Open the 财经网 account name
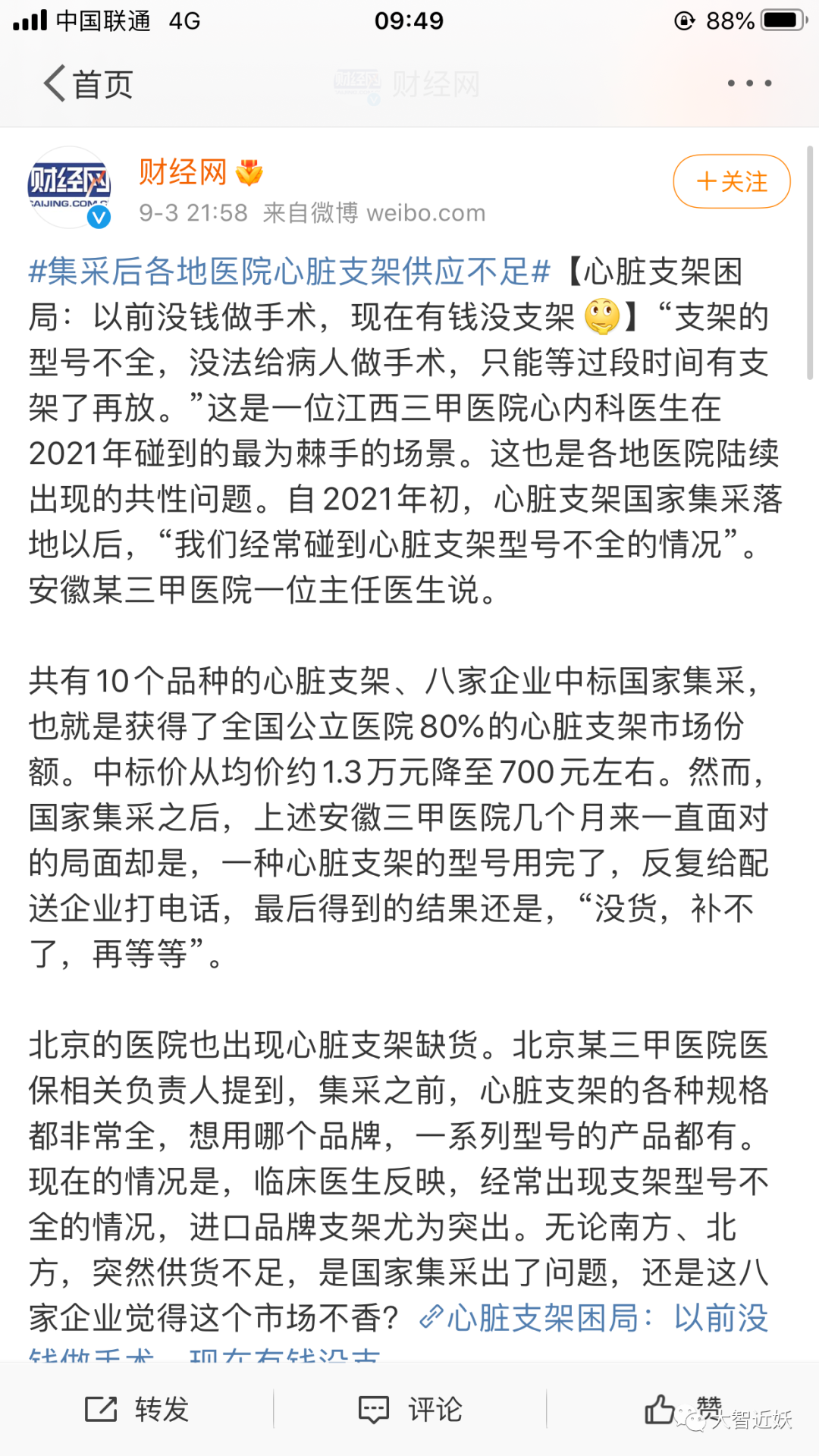819x1456 pixels. pos(183,172)
